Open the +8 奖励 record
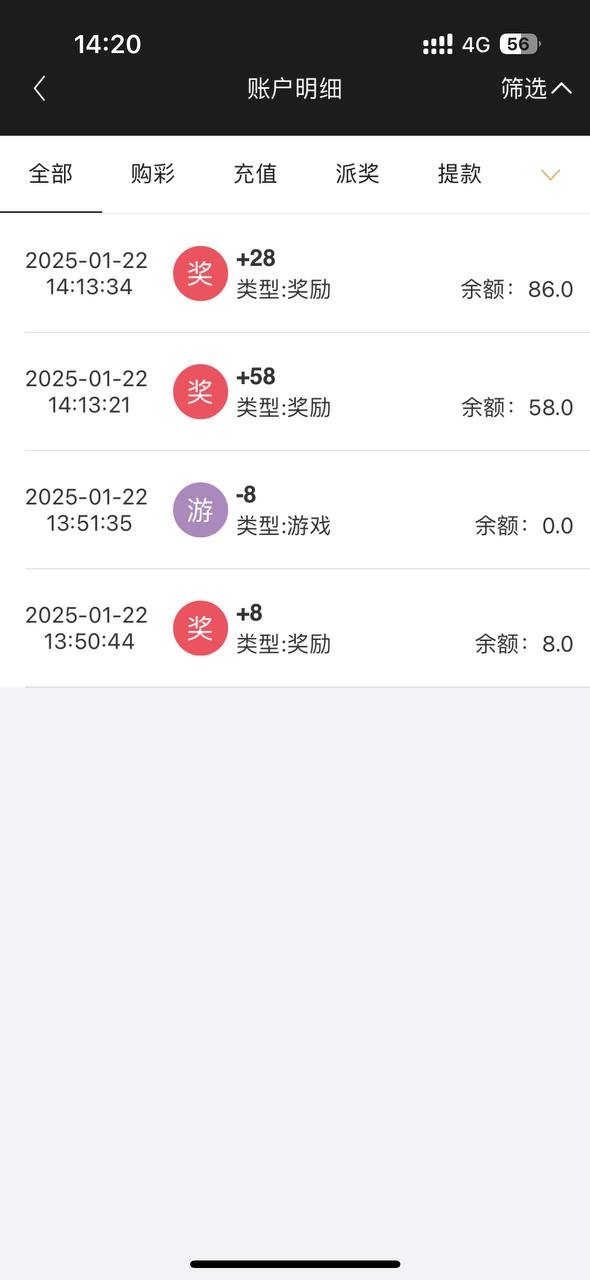This screenshot has width=590, height=1280. point(295,628)
